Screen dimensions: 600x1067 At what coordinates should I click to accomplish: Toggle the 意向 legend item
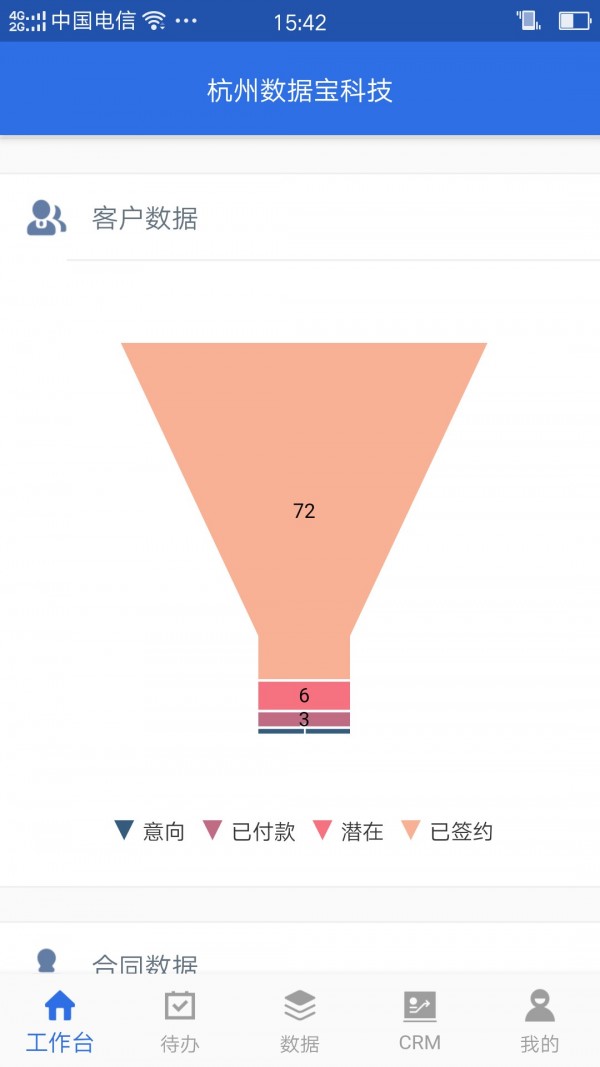(x=150, y=831)
